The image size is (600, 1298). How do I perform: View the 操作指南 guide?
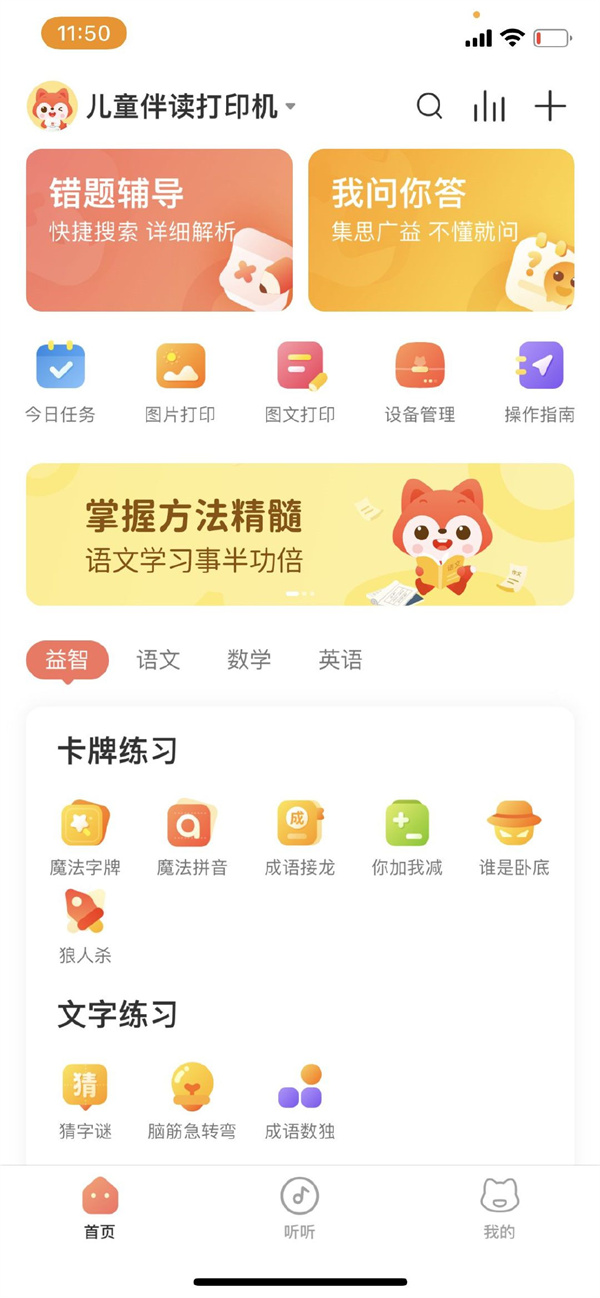tap(540, 381)
